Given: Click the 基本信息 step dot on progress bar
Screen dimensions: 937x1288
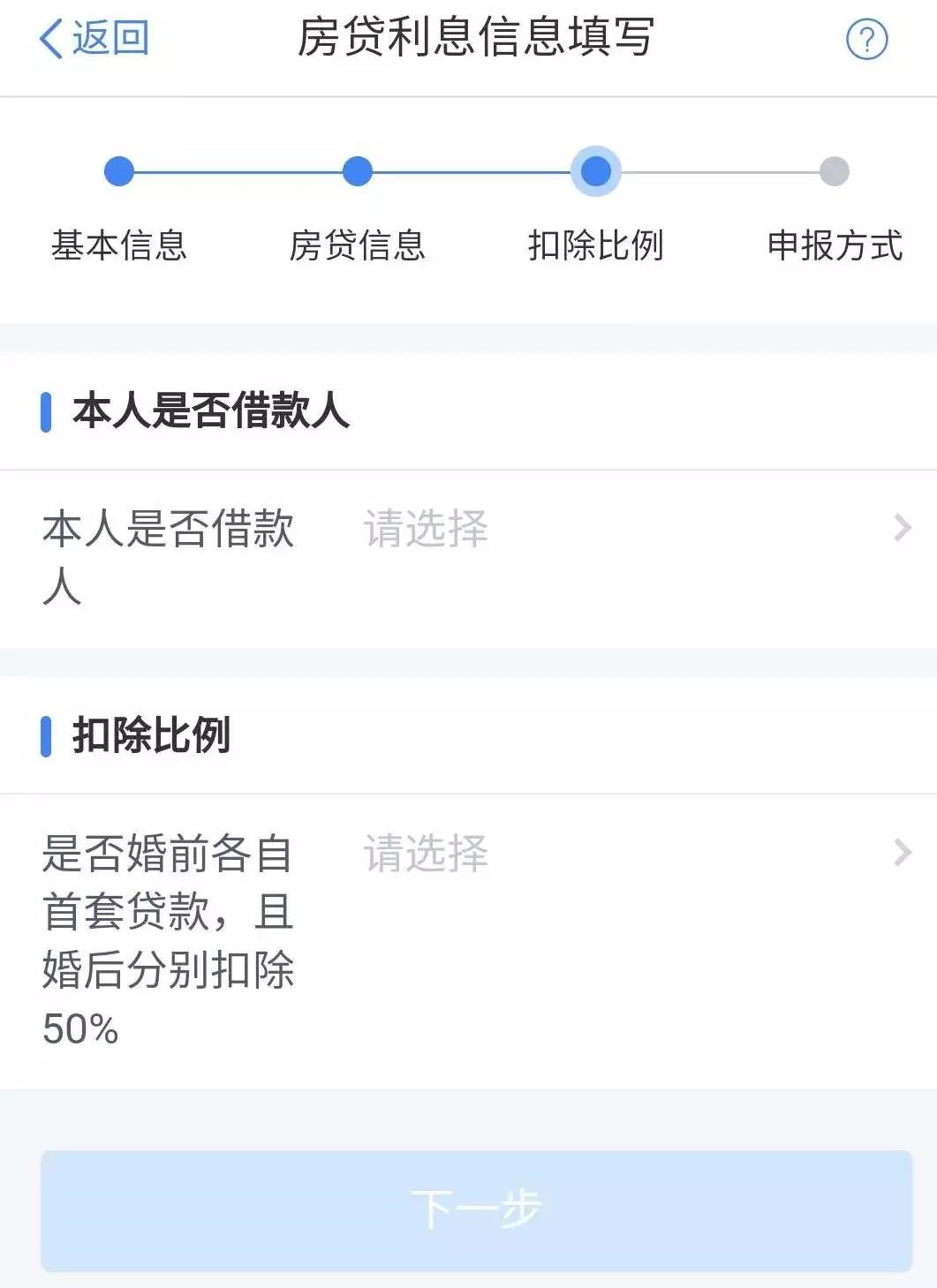Looking at the screenshot, I should tap(119, 172).
